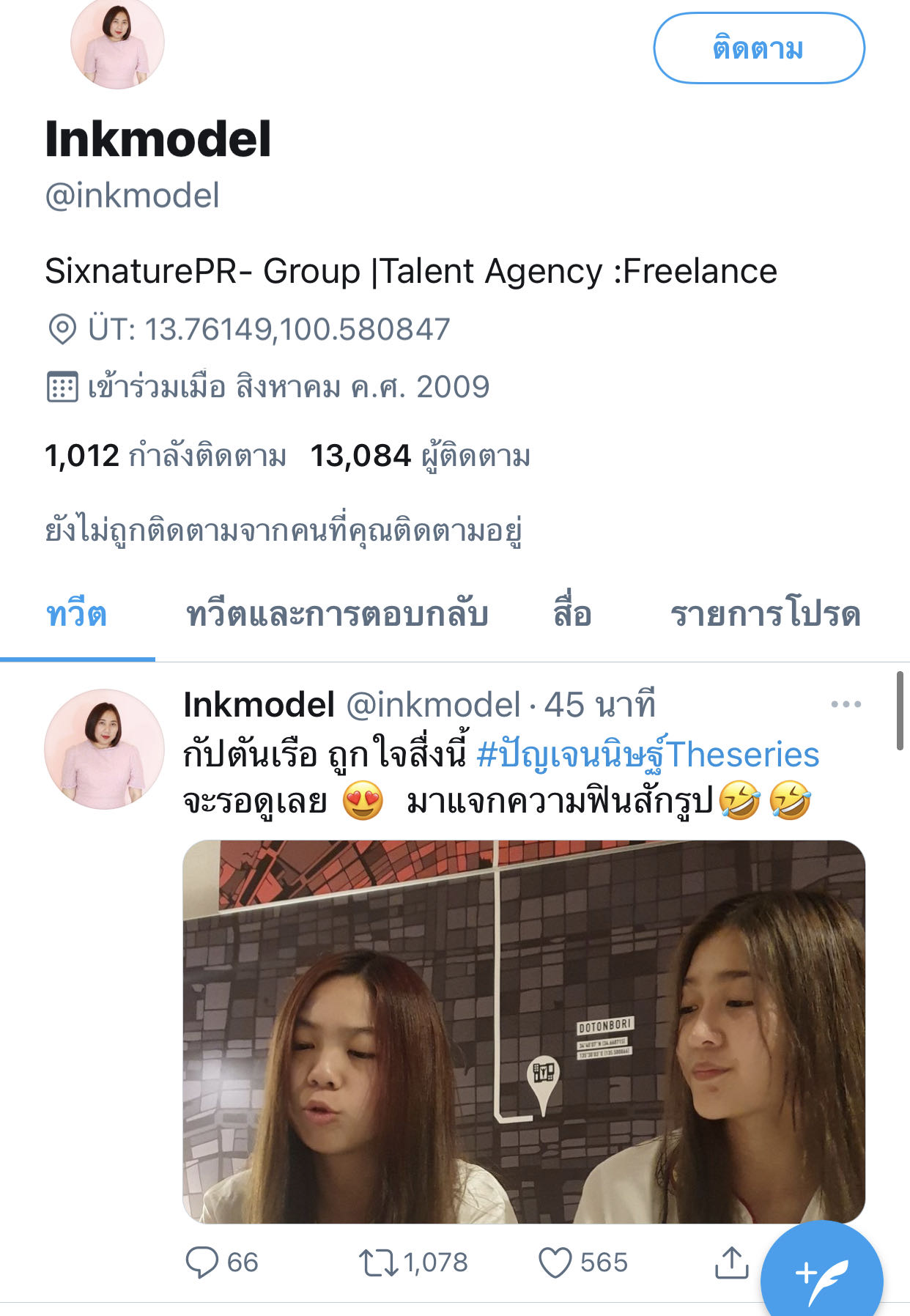This screenshot has width=910, height=1316.
Task: Open the photo attached to the tweet
Action: pyautogui.click(x=523, y=1031)
